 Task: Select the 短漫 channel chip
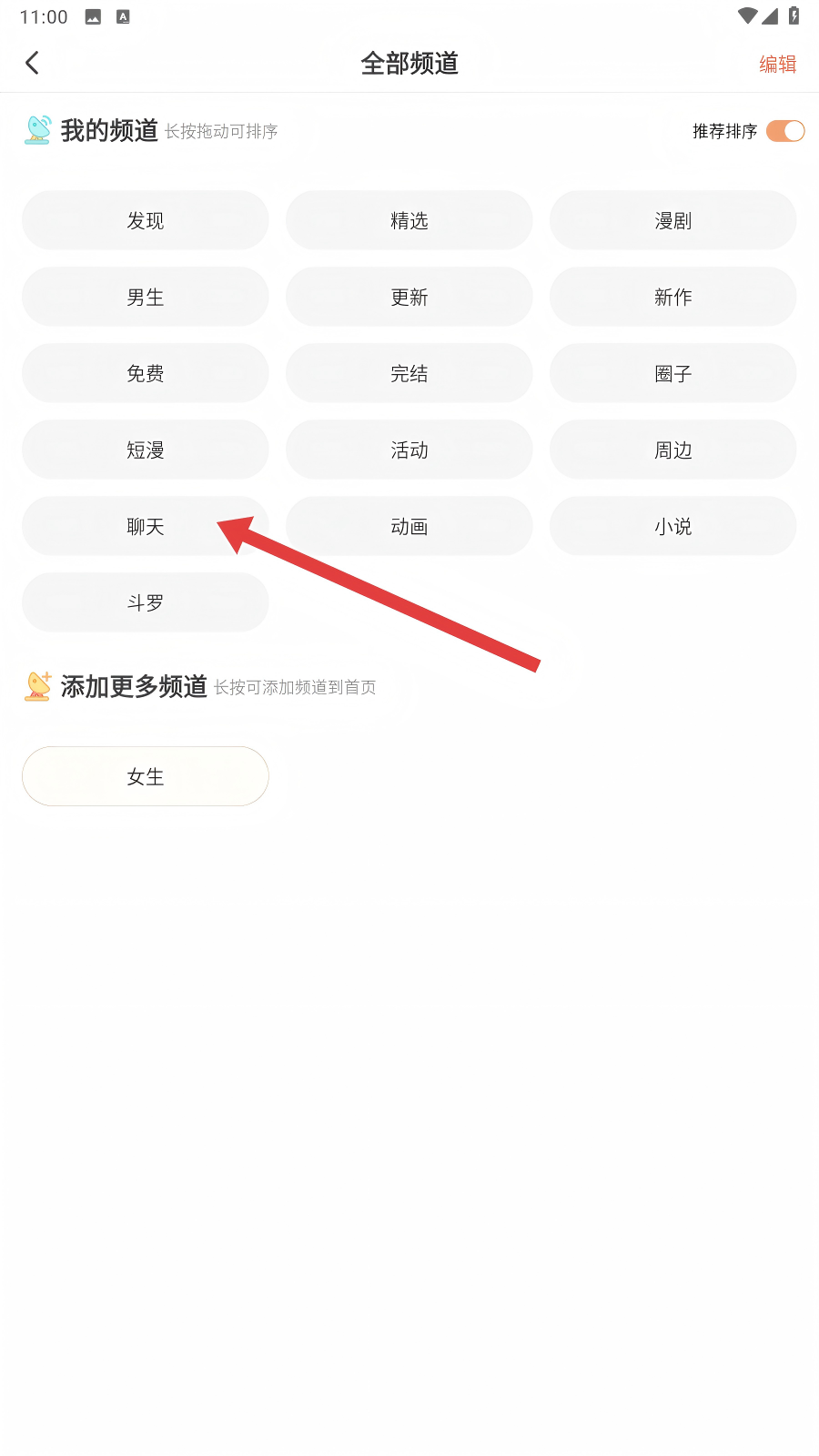[x=146, y=450]
